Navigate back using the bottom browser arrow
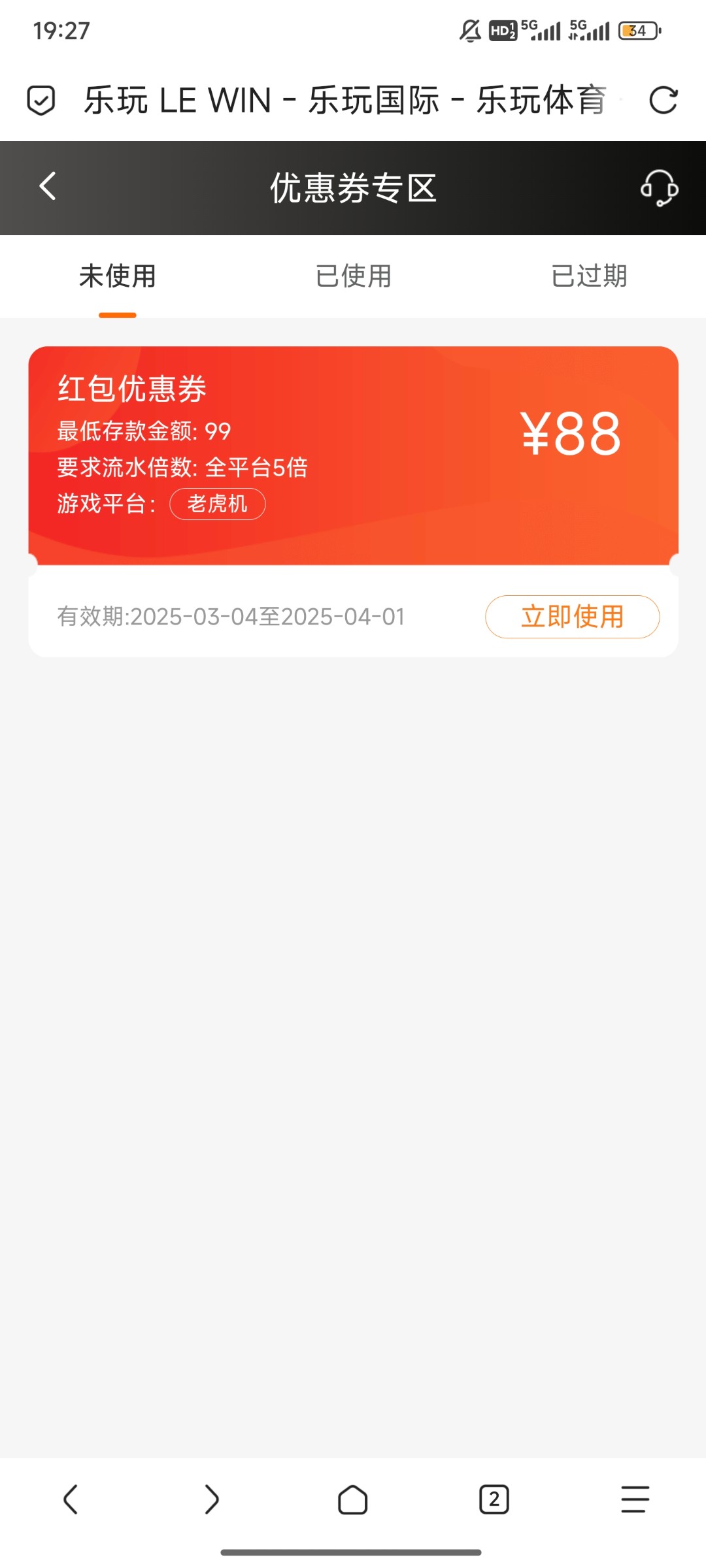 [71, 1499]
